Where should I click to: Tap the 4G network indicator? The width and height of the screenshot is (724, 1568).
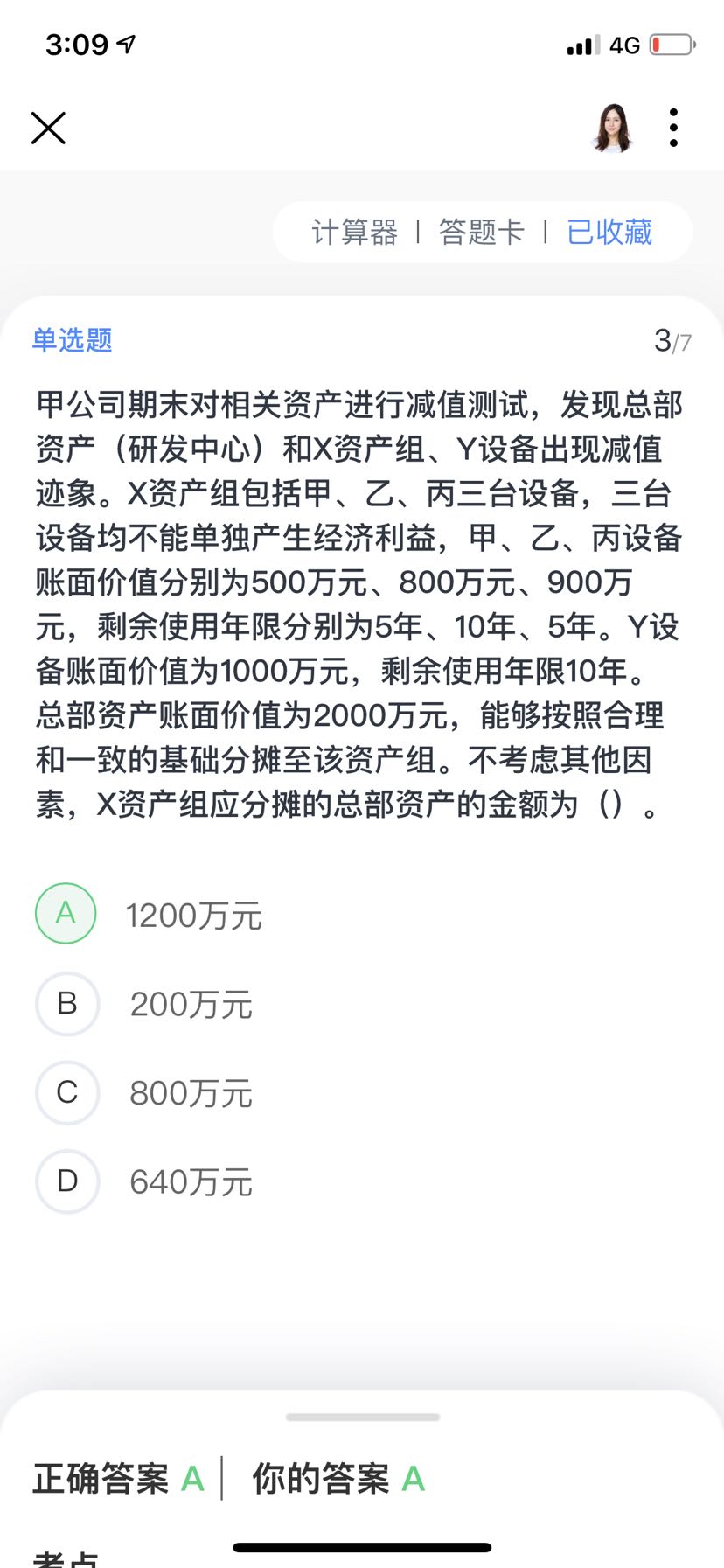[x=624, y=43]
